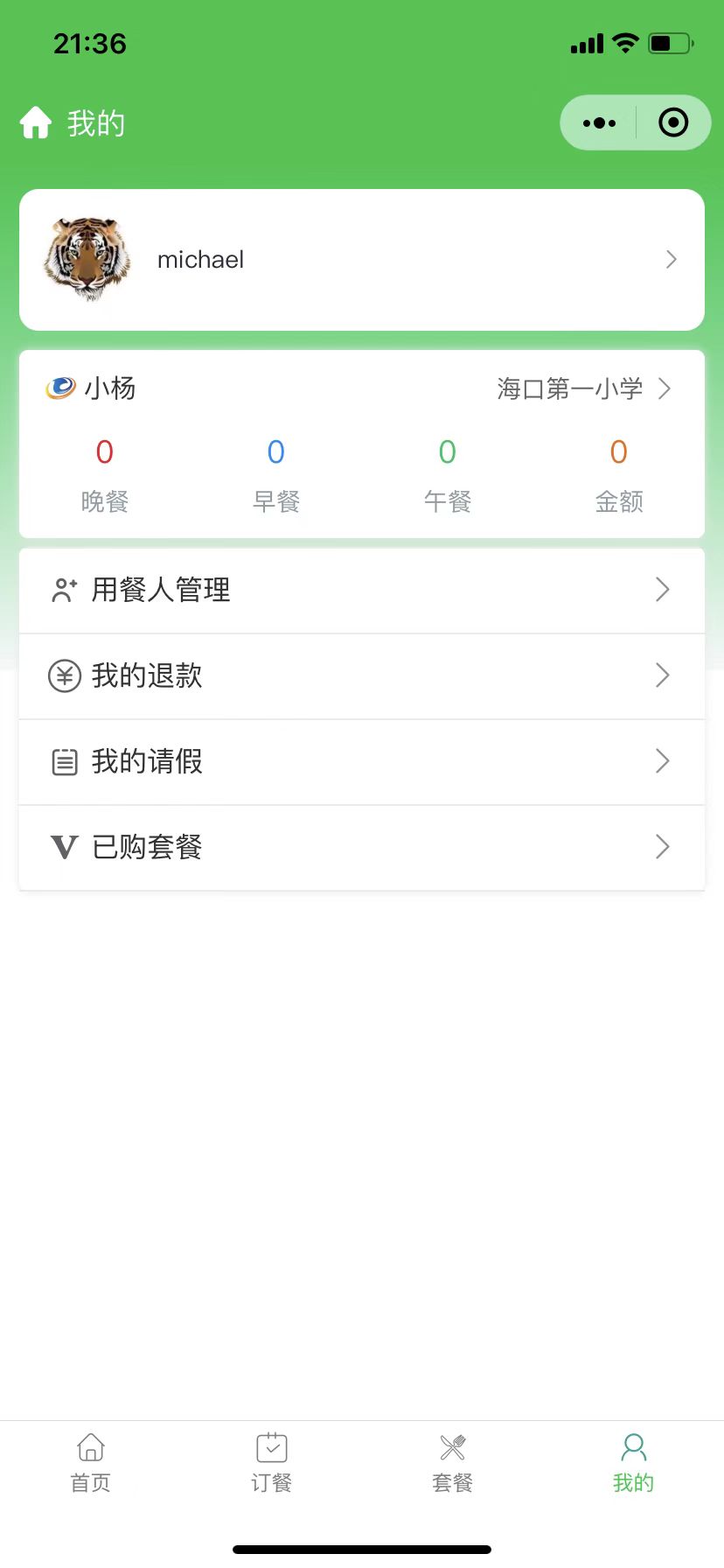The height and width of the screenshot is (1568, 724).
Task: Open 我的请假
Action: click(x=362, y=762)
